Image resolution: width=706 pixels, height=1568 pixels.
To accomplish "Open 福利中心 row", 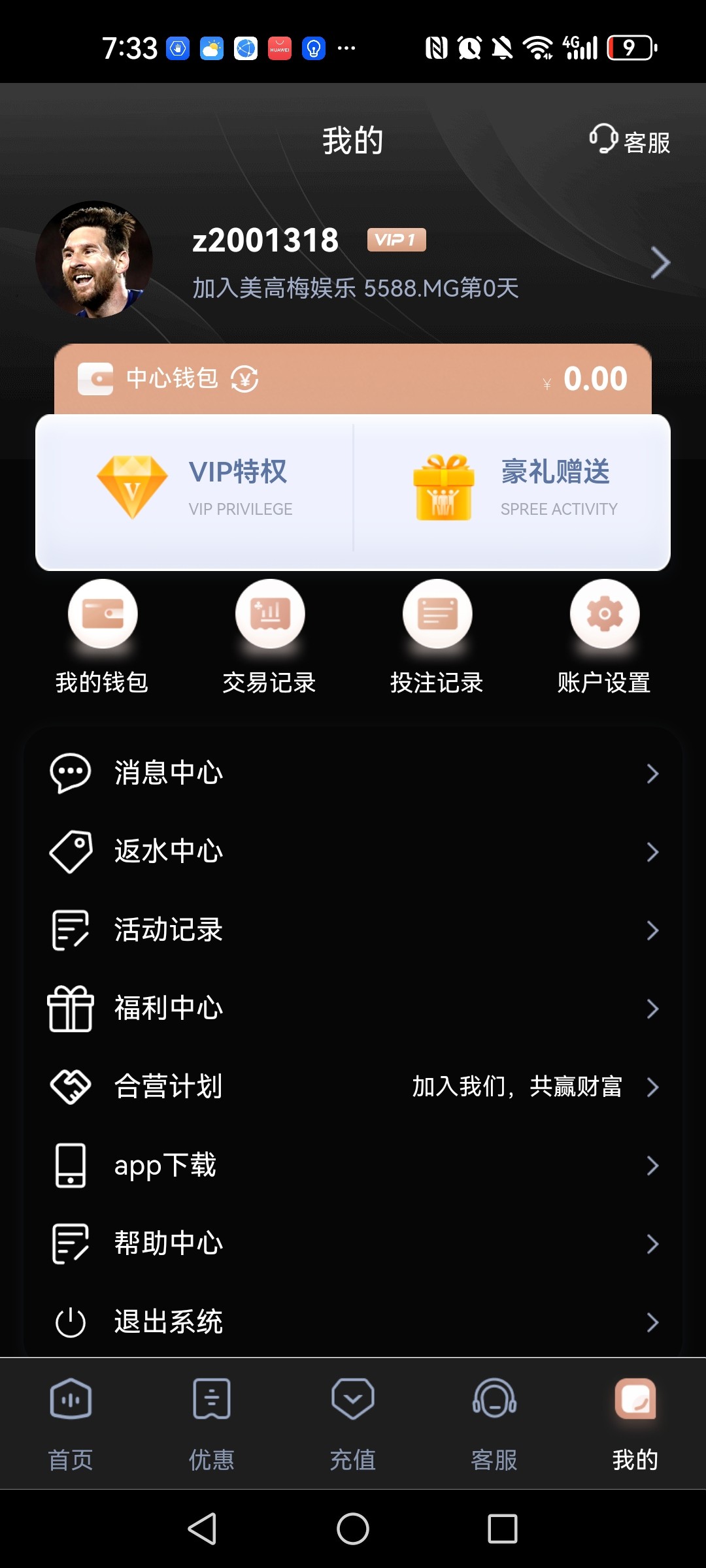I will (x=353, y=1008).
